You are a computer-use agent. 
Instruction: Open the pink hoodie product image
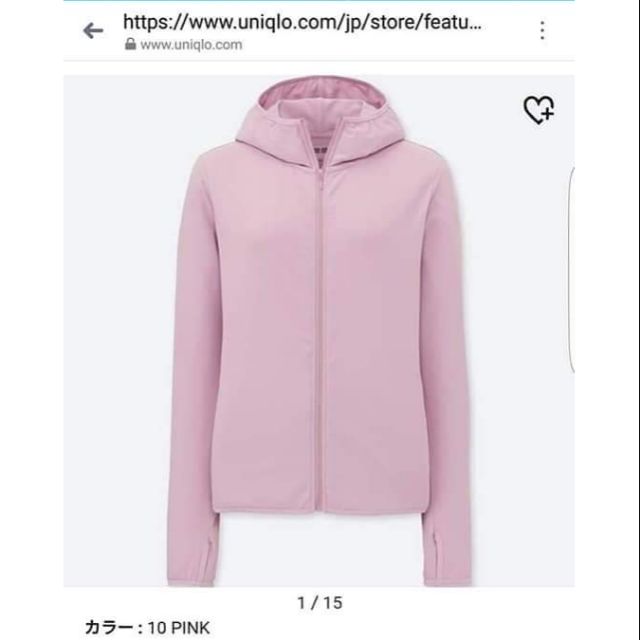318,335
